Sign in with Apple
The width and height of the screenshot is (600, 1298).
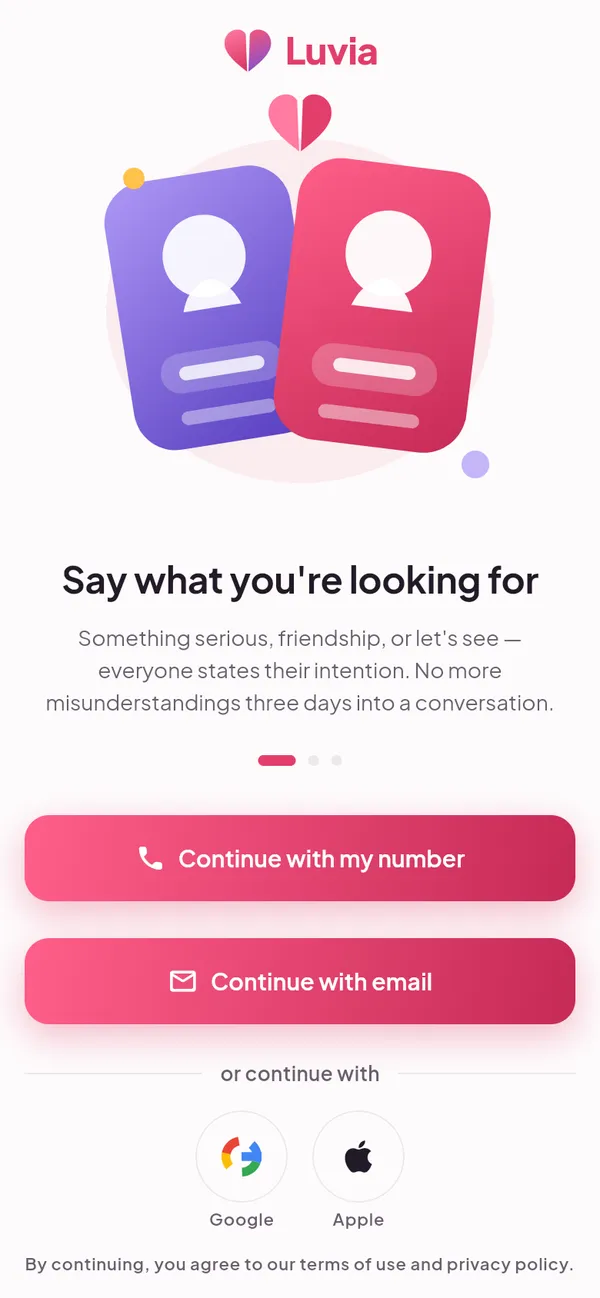point(358,1157)
